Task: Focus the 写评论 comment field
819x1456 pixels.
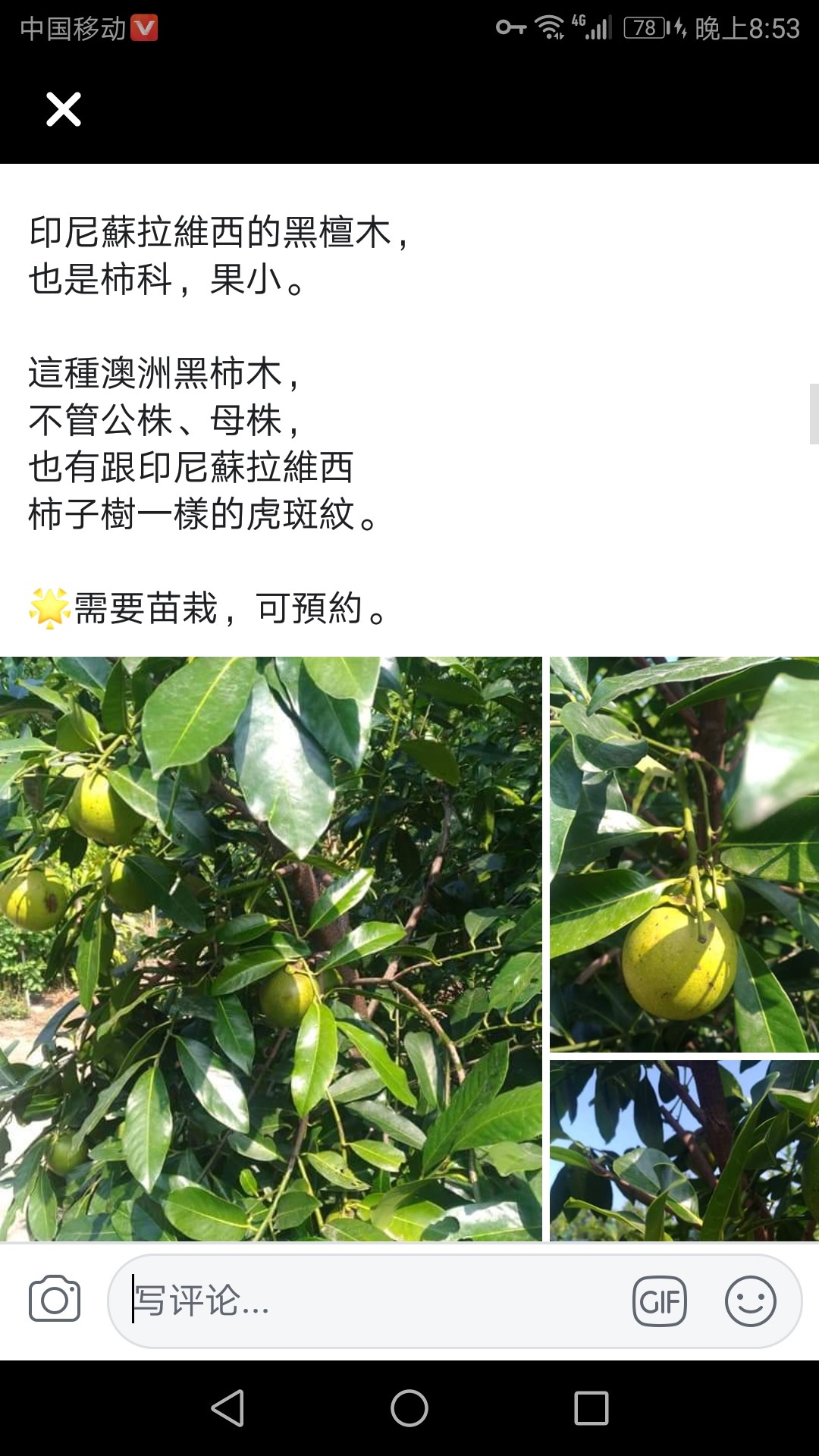Action: [372, 1301]
